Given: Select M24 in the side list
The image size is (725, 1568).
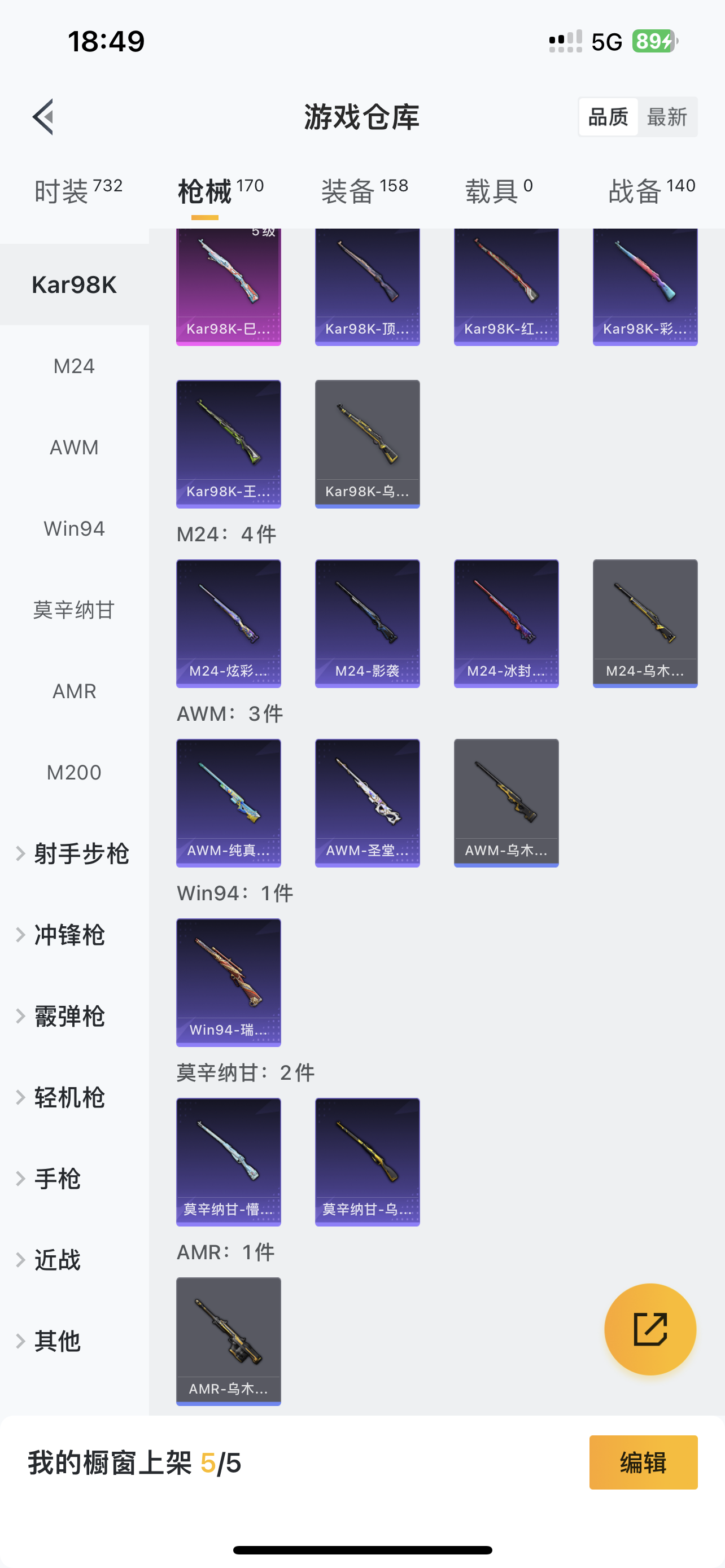Looking at the screenshot, I should (x=75, y=366).
